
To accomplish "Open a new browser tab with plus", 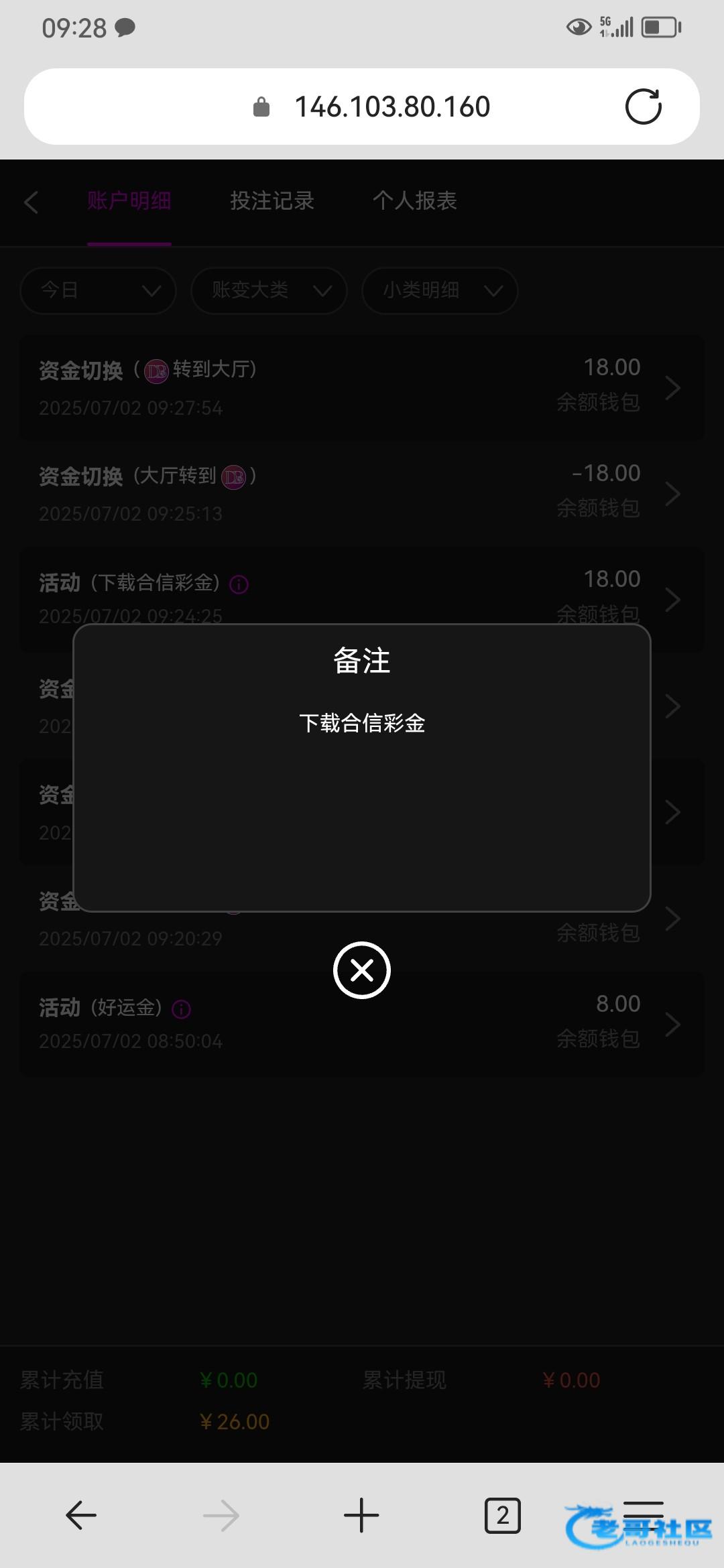I will click(361, 1515).
